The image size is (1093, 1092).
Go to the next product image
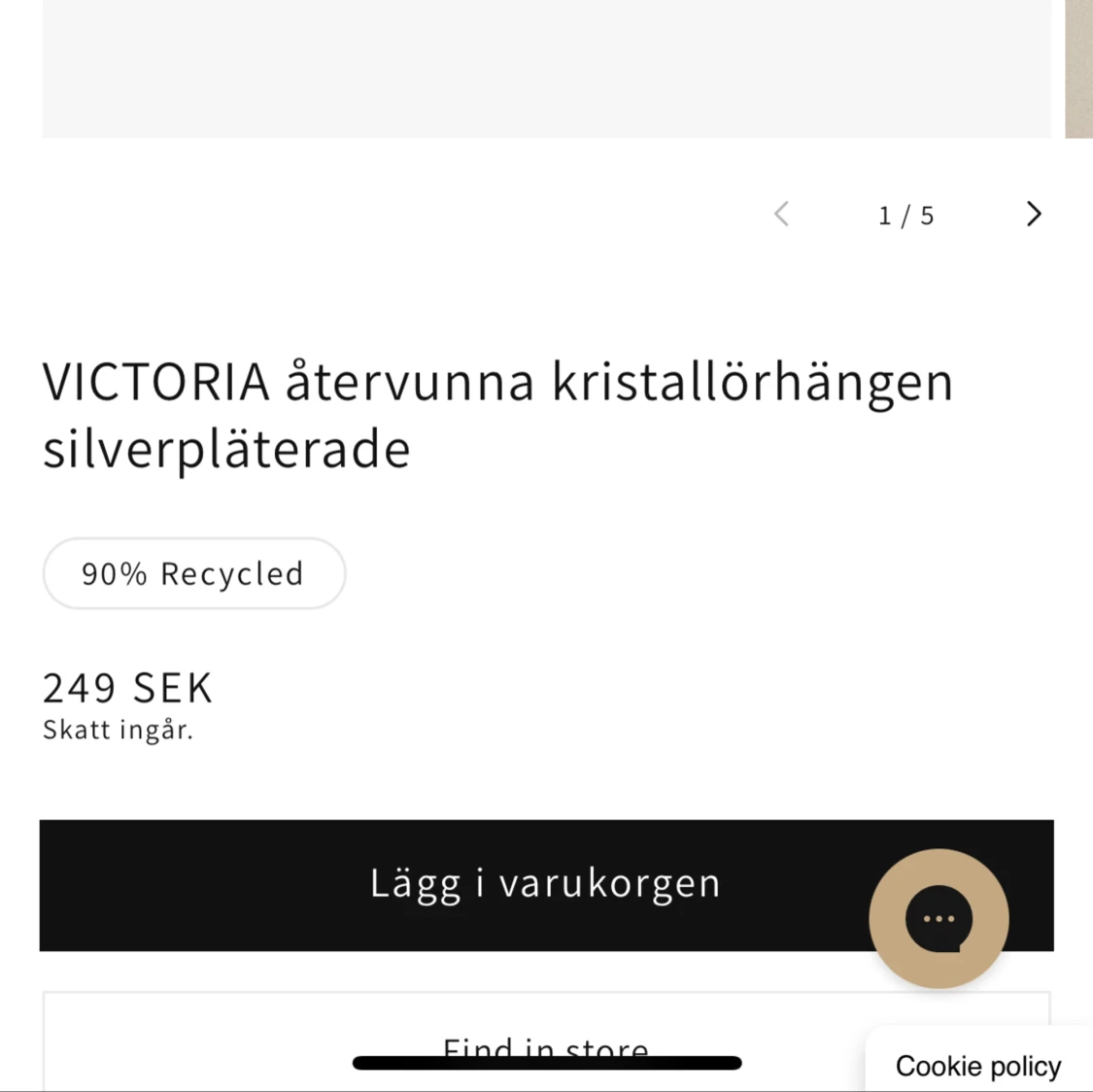coord(1034,214)
